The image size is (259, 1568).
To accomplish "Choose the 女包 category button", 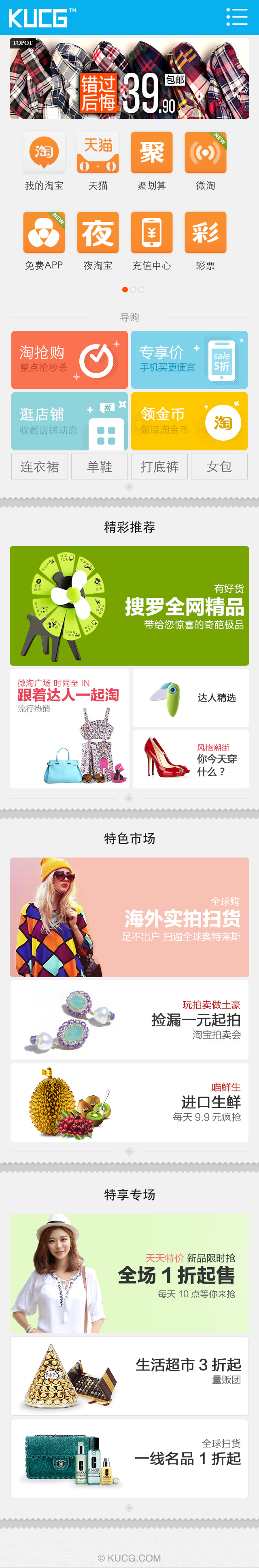I will click(219, 467).
